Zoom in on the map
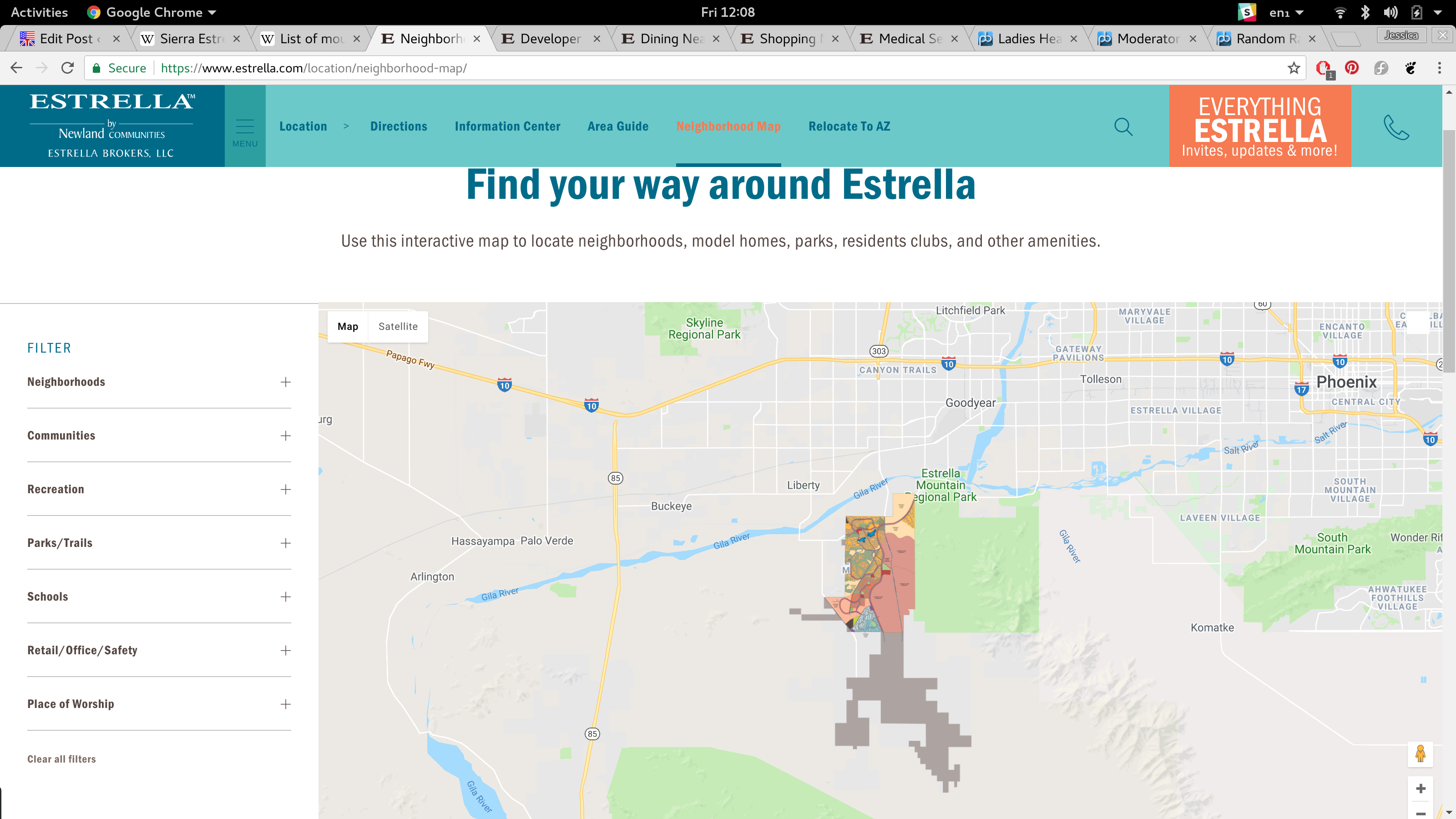The width and height of the screenshot is (1456, 819). 1421,789
